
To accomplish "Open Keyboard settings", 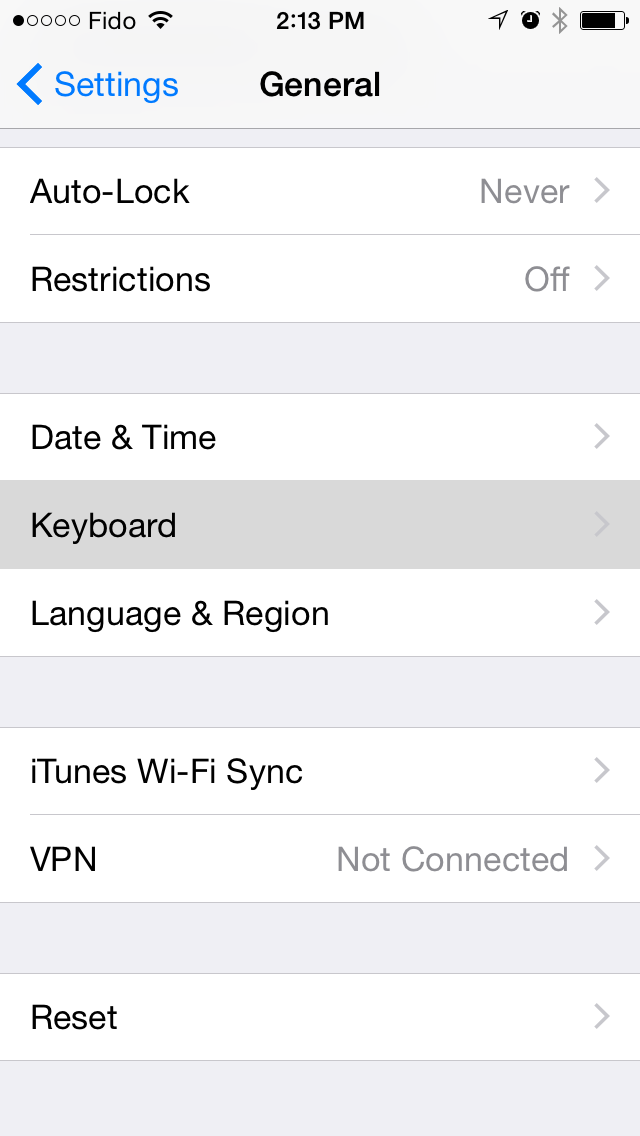I will point(320,525).
